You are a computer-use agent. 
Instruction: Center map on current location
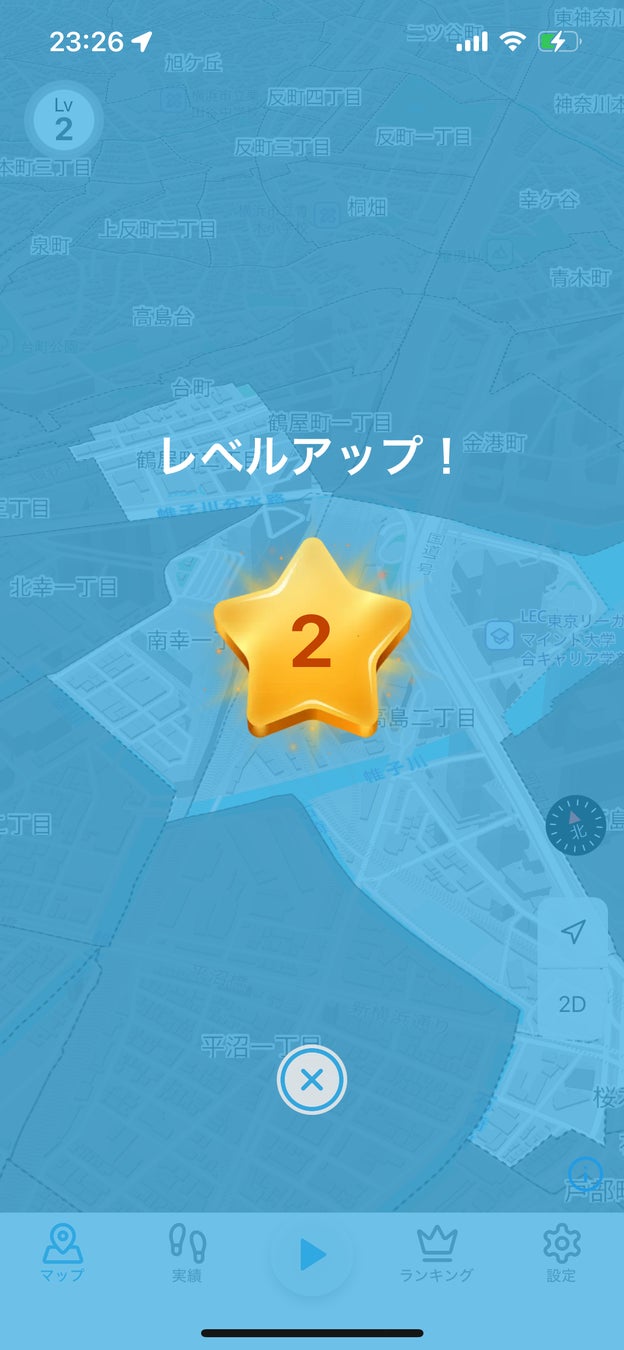tap(572, 933)
